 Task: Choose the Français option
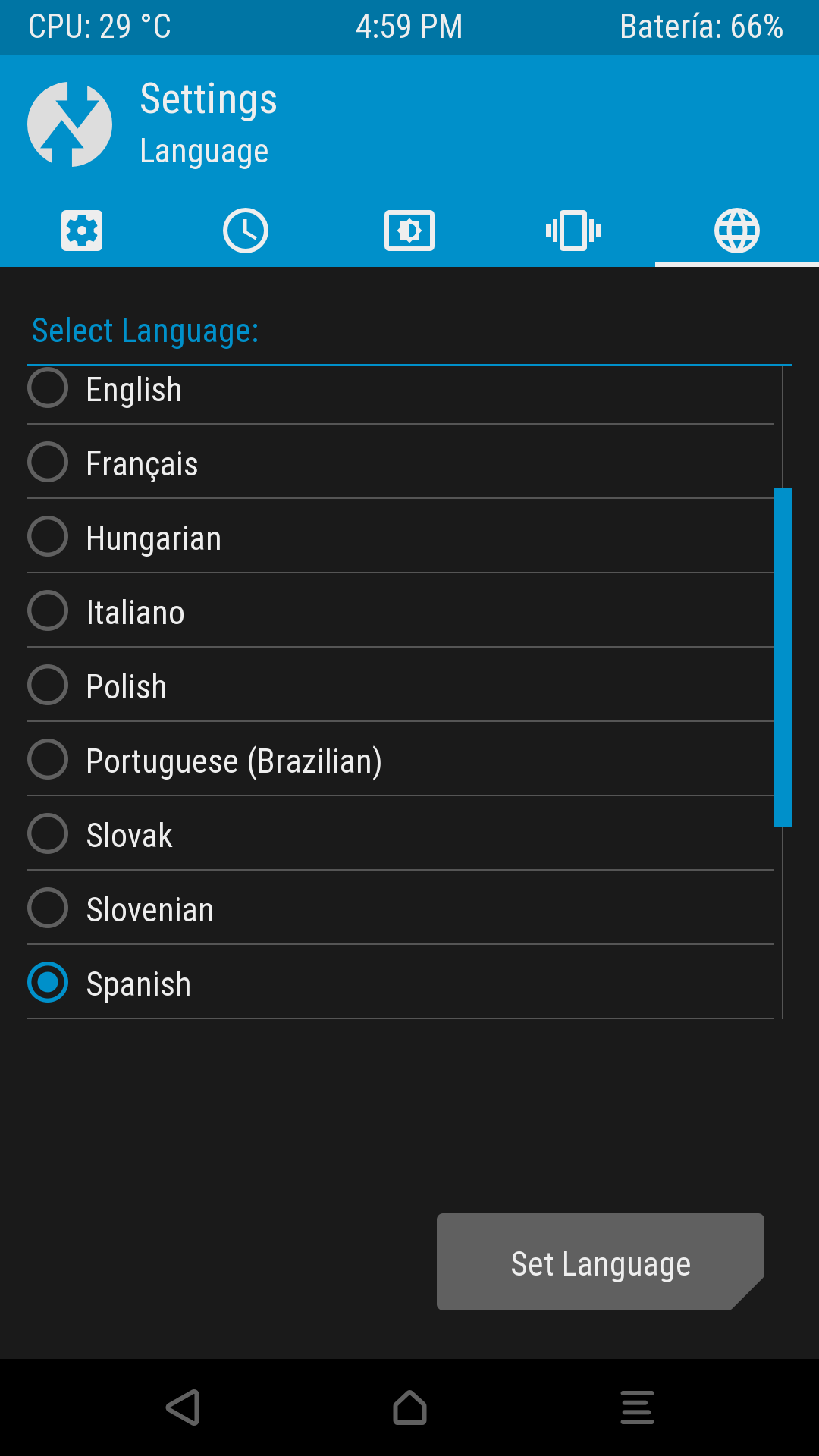[400, 462]
